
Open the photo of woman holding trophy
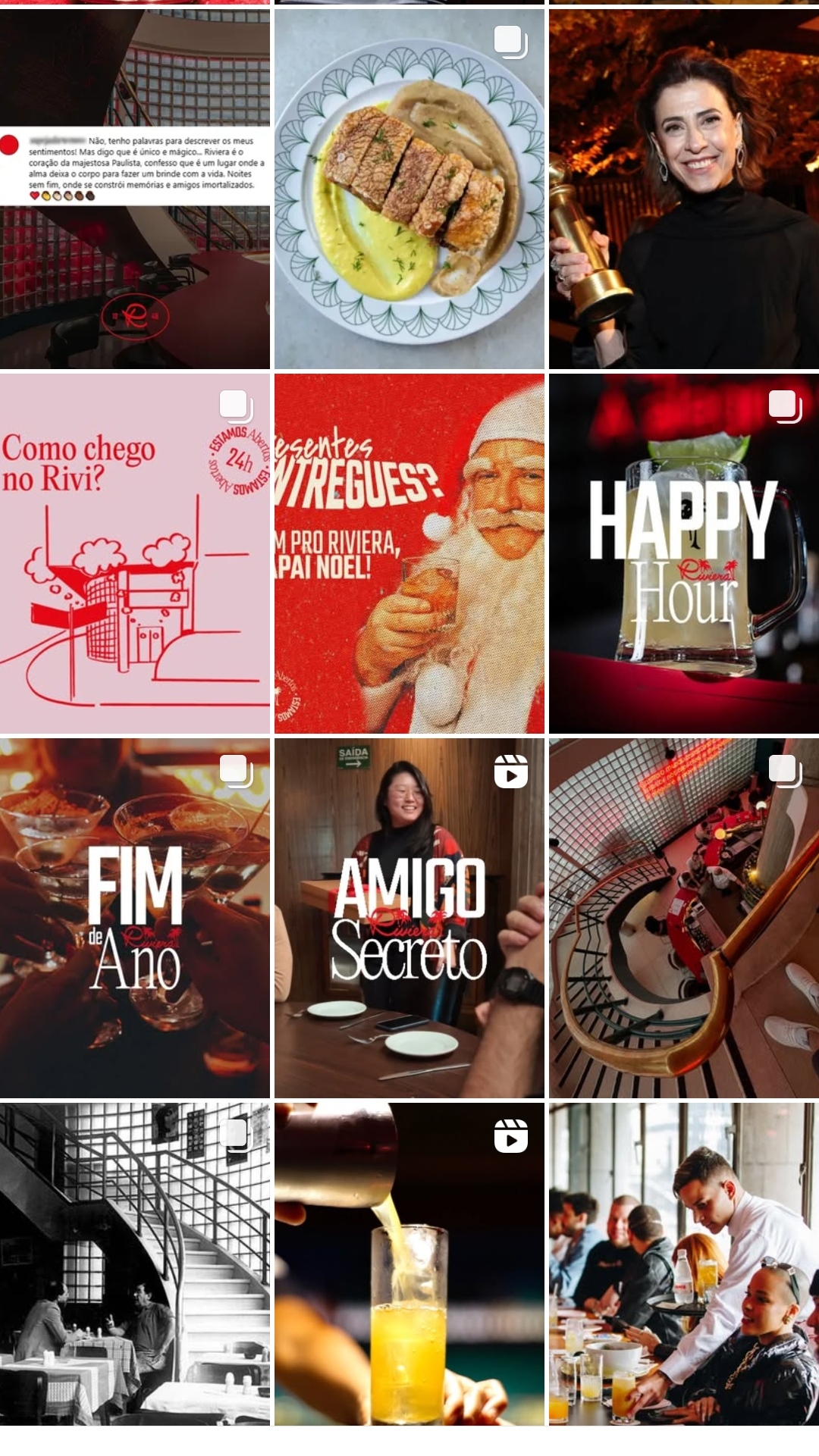[684, 189]
